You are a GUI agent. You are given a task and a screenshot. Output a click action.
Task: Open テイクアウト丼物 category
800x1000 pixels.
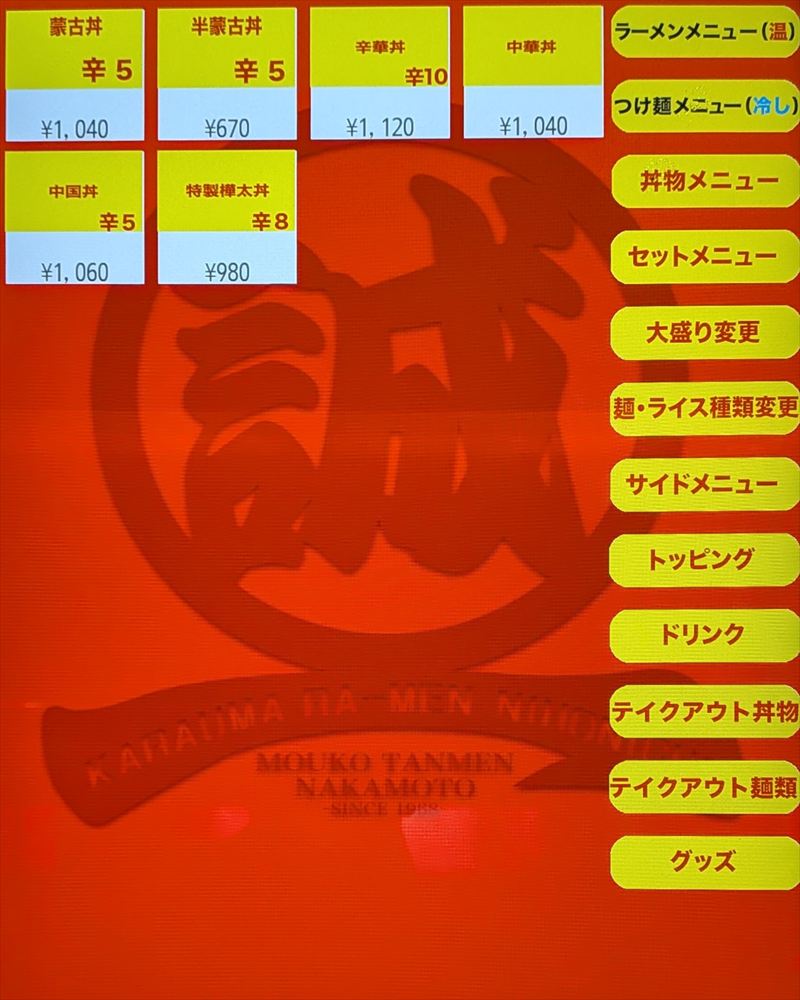point(705,711)
